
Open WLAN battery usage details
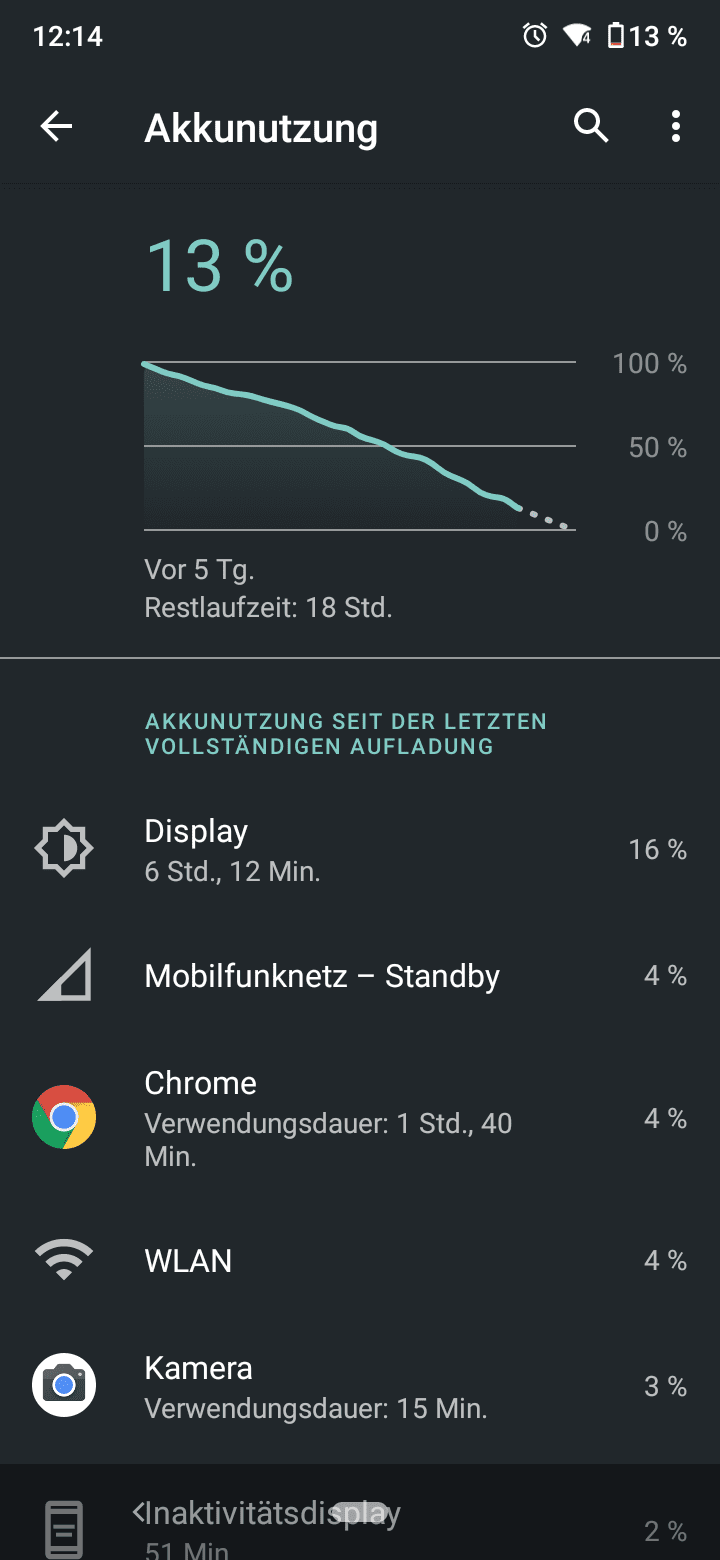coord(360,1260)
